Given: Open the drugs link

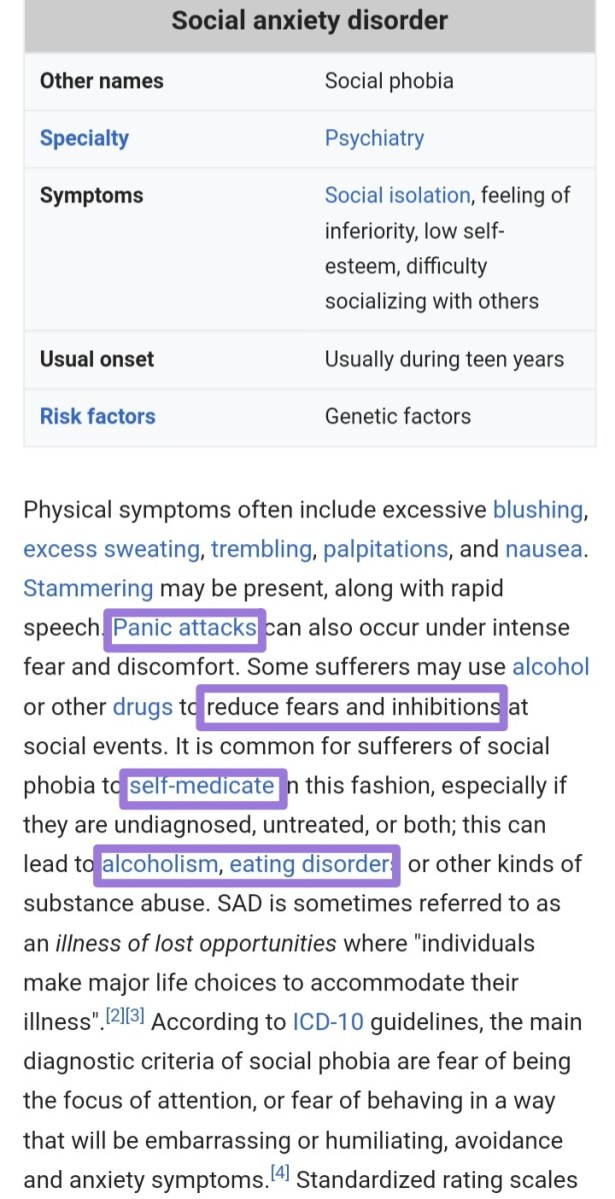Looking at the screenshot, I should pyautogui.click(x=143, y=707).
